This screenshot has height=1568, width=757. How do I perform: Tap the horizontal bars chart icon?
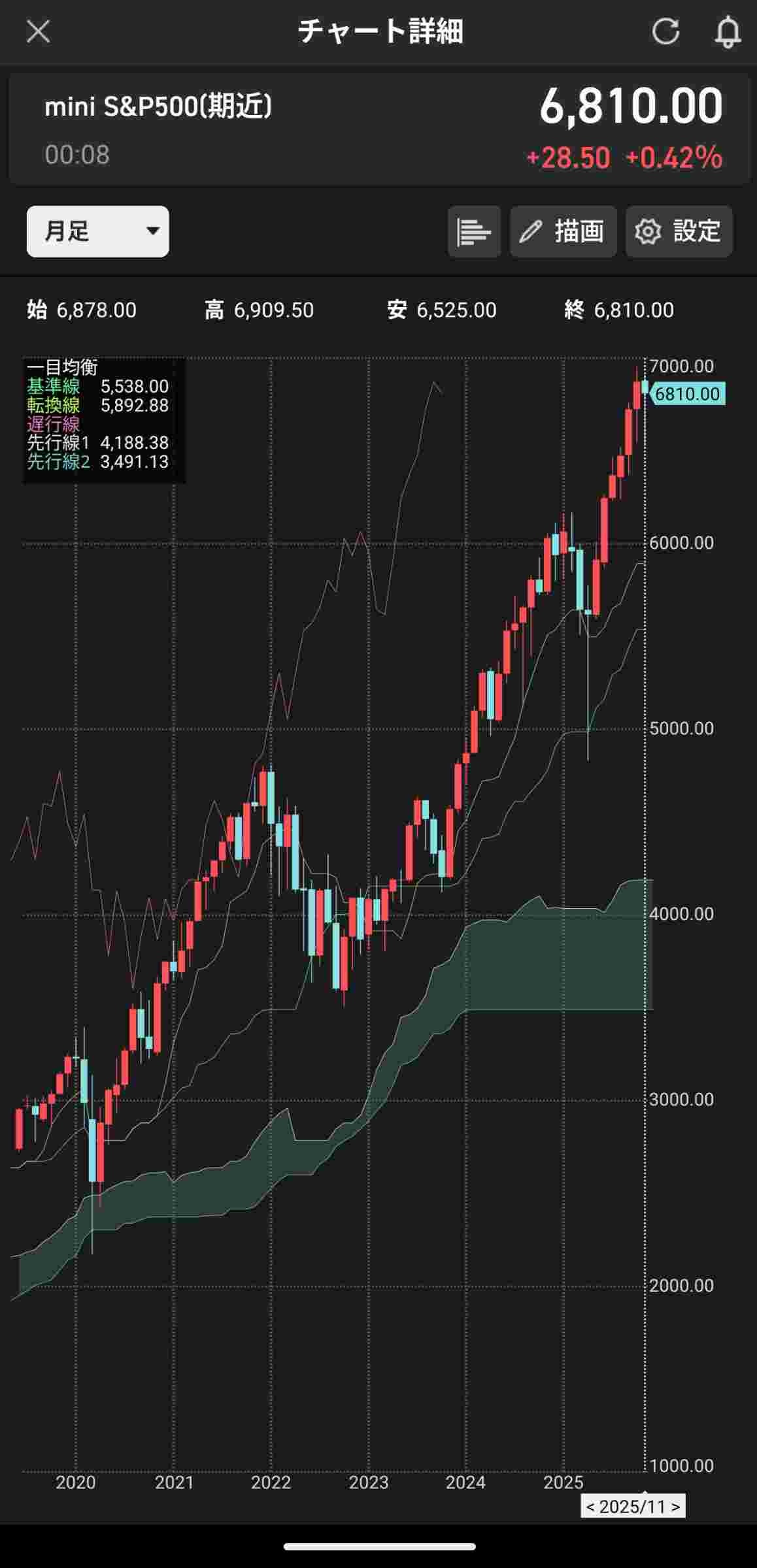(474, 231)
